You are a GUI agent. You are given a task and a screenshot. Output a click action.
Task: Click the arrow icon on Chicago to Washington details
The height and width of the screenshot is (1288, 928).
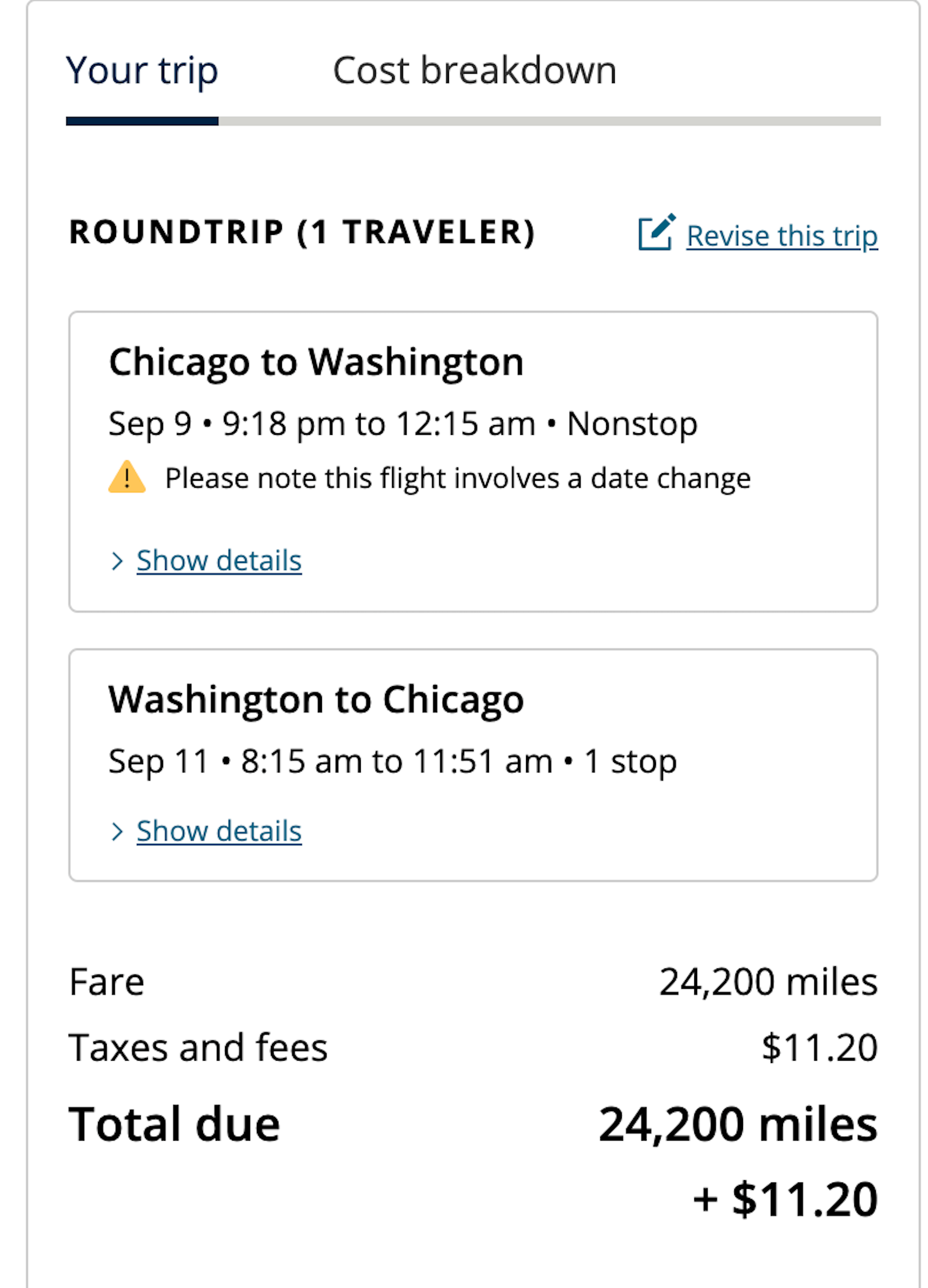(119, 560)
